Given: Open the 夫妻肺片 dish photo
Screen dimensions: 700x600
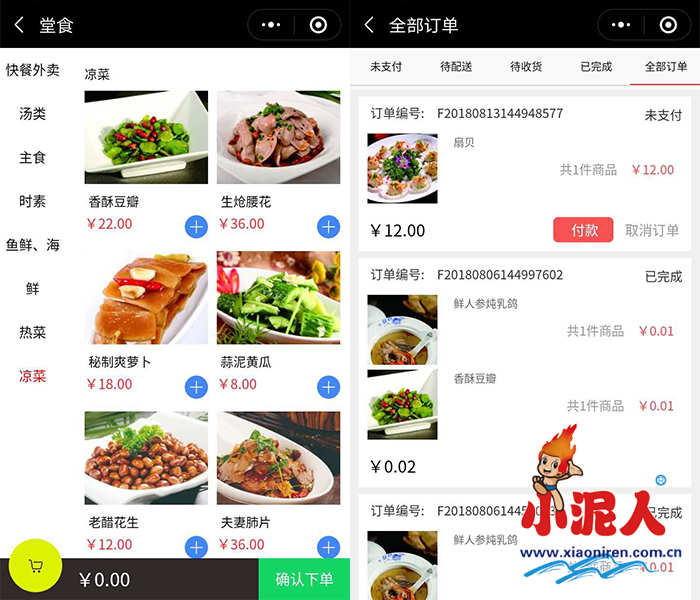Looking at the screenshot, I should point(278,458).
